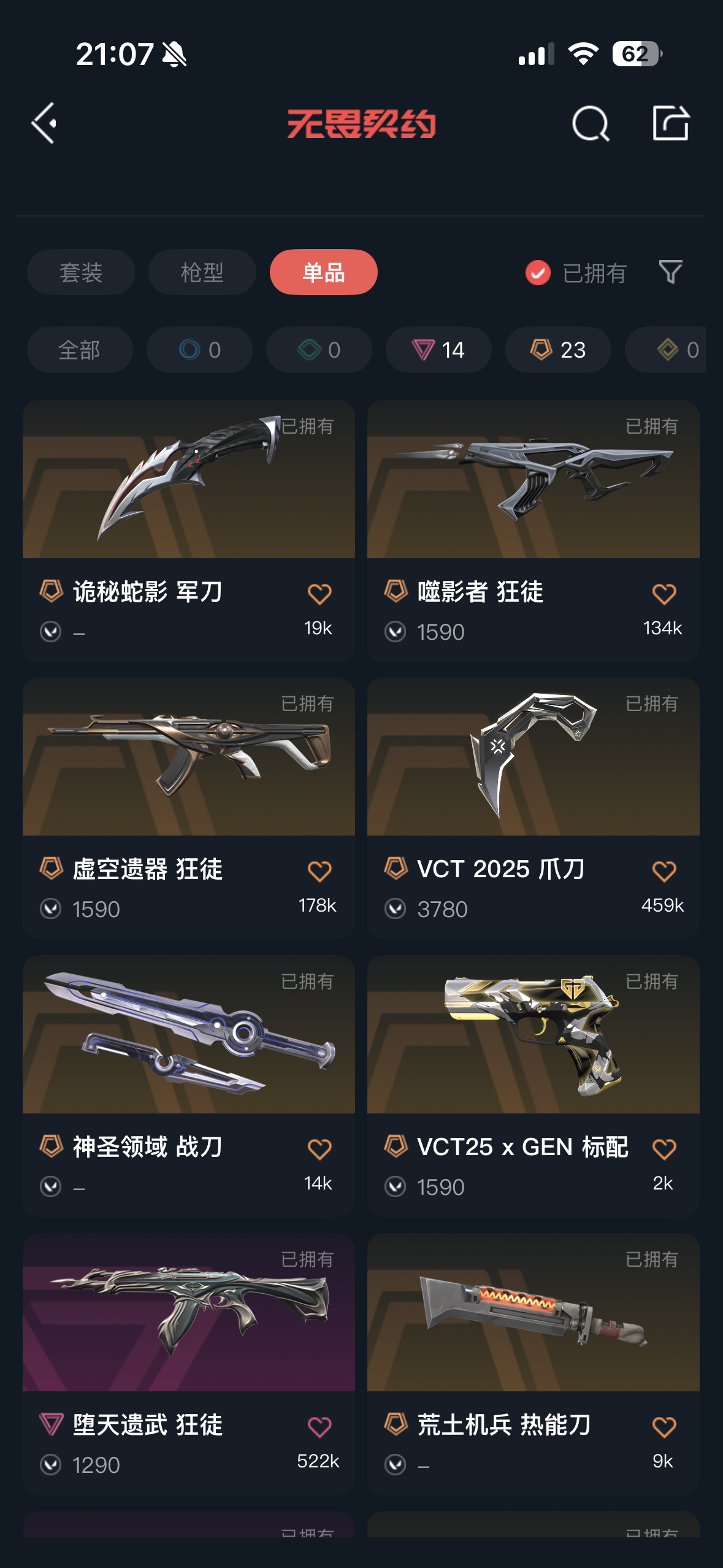Like the 堕天遗武 狂徒 skin

pyautogui.click(x=319, y=1427)
